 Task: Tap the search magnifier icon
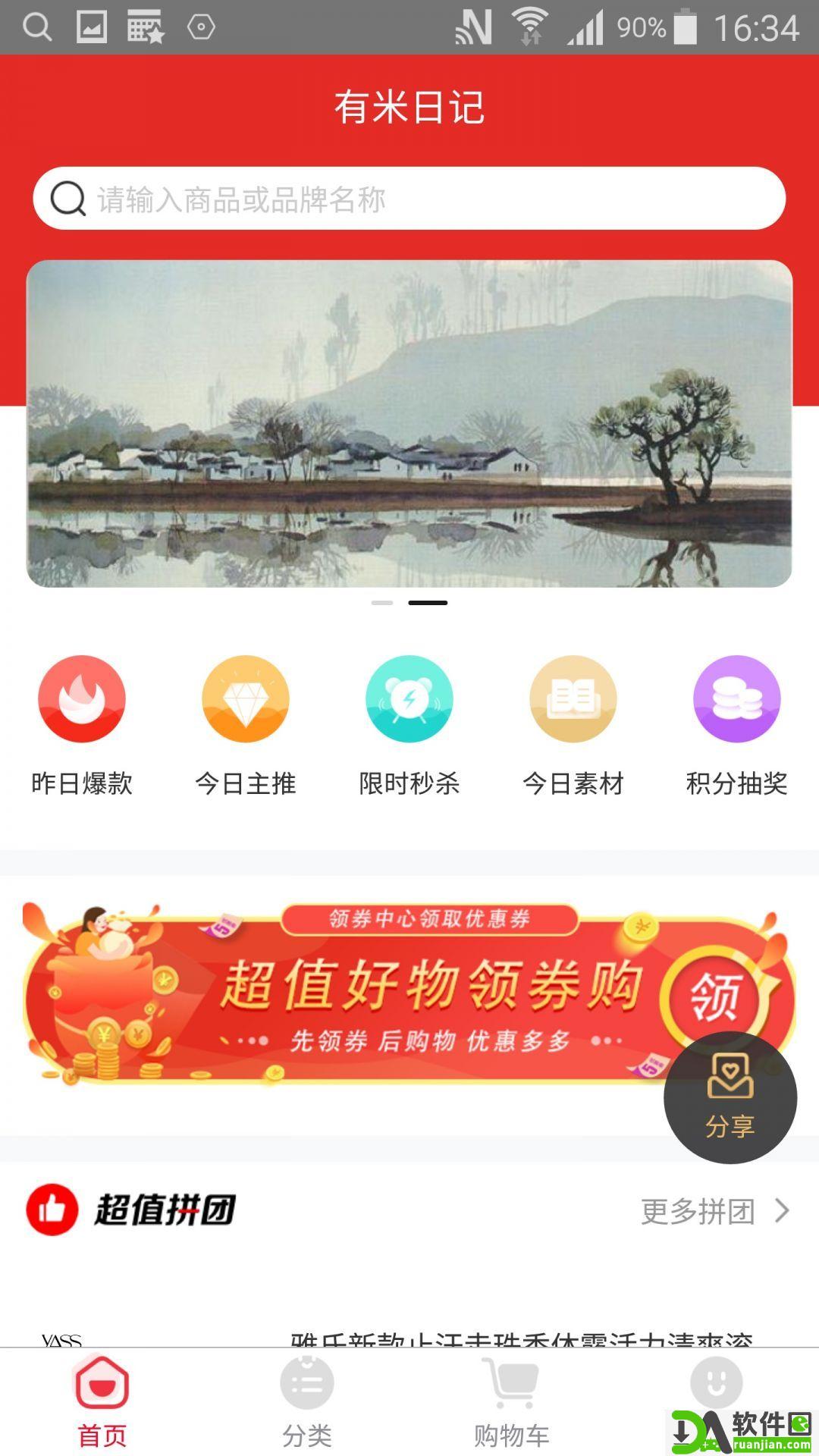tap(67, 199)
